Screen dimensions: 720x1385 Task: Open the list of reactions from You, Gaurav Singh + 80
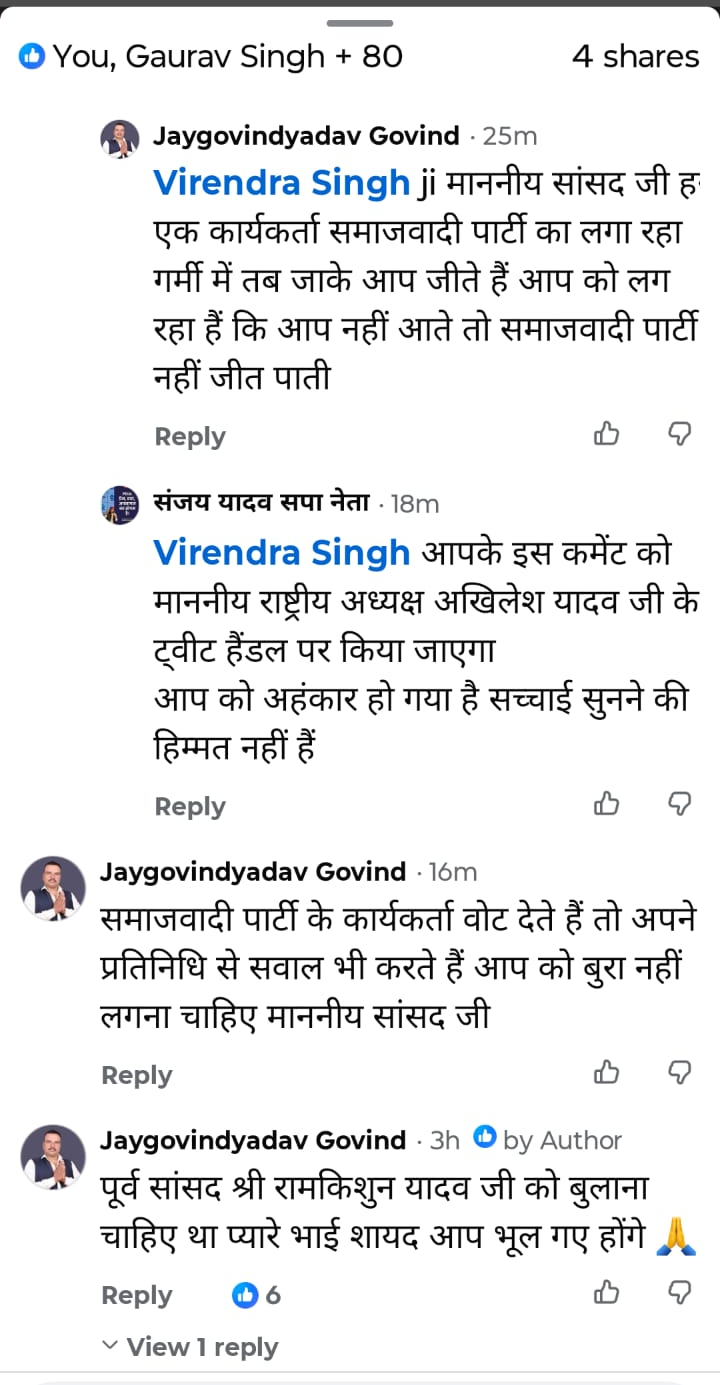212,56
